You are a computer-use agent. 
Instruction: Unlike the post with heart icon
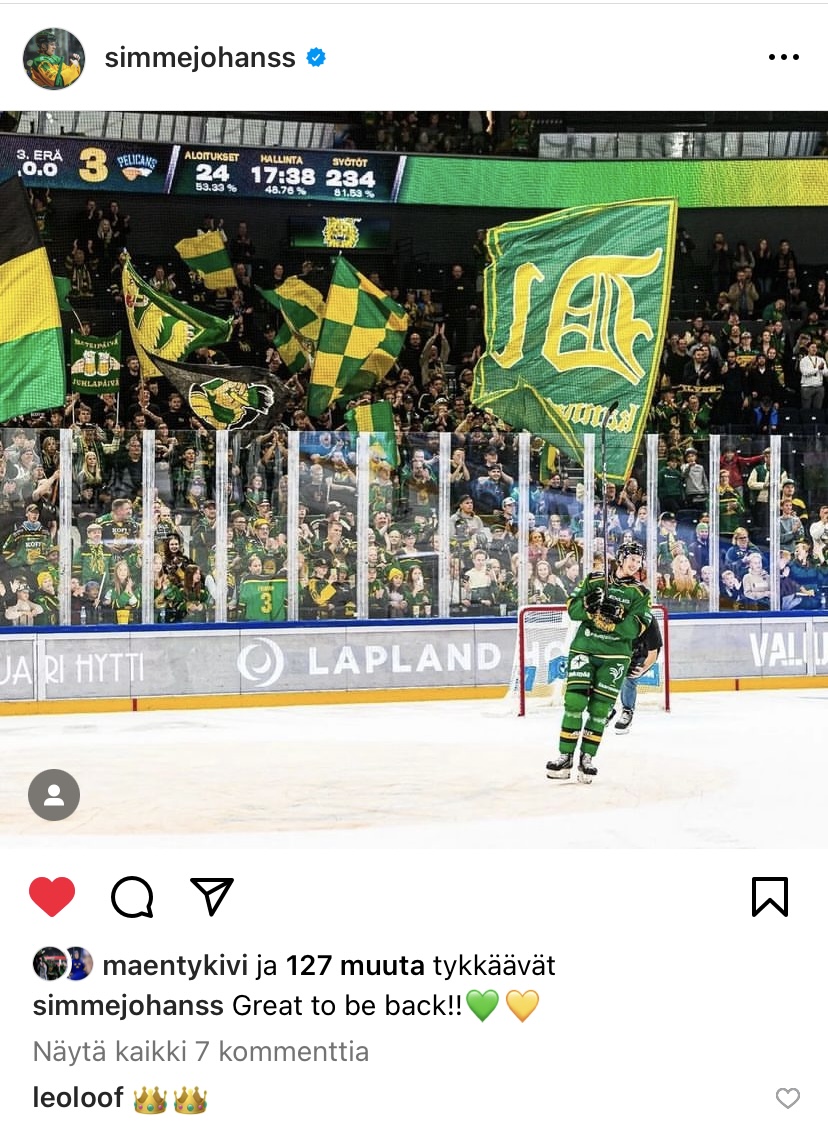(52, 897)
